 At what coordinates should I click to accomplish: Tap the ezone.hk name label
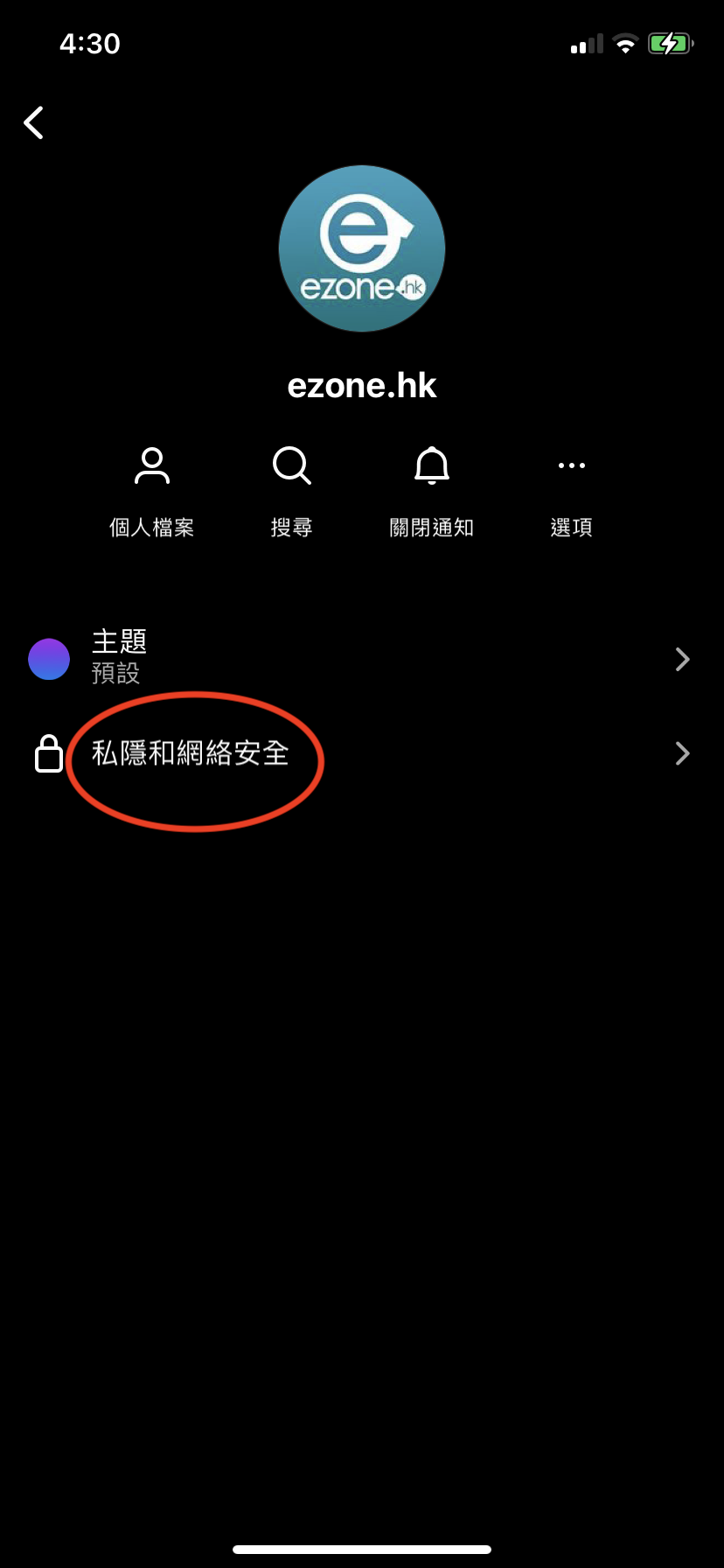361,385
